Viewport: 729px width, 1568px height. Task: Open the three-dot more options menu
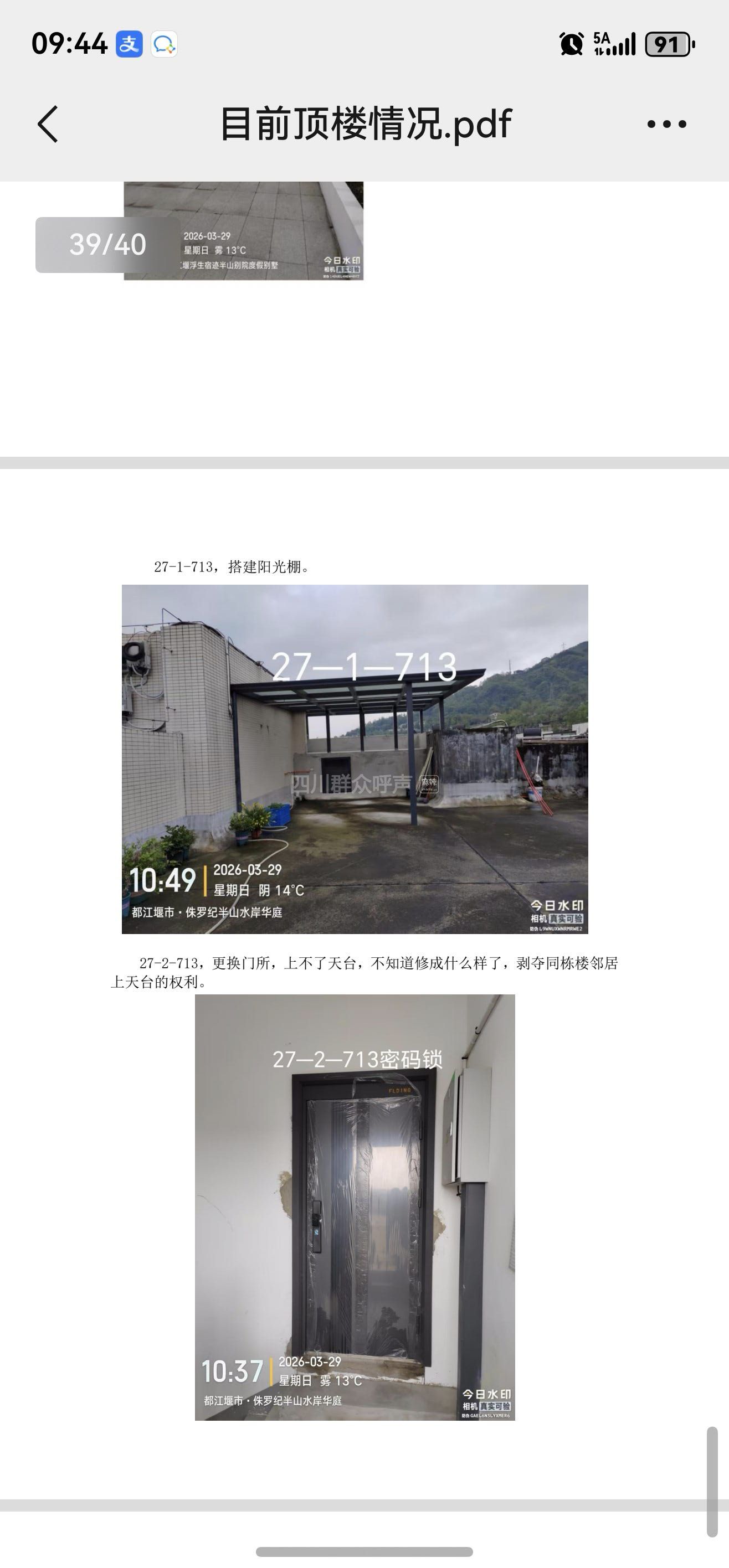coord(666,124)
